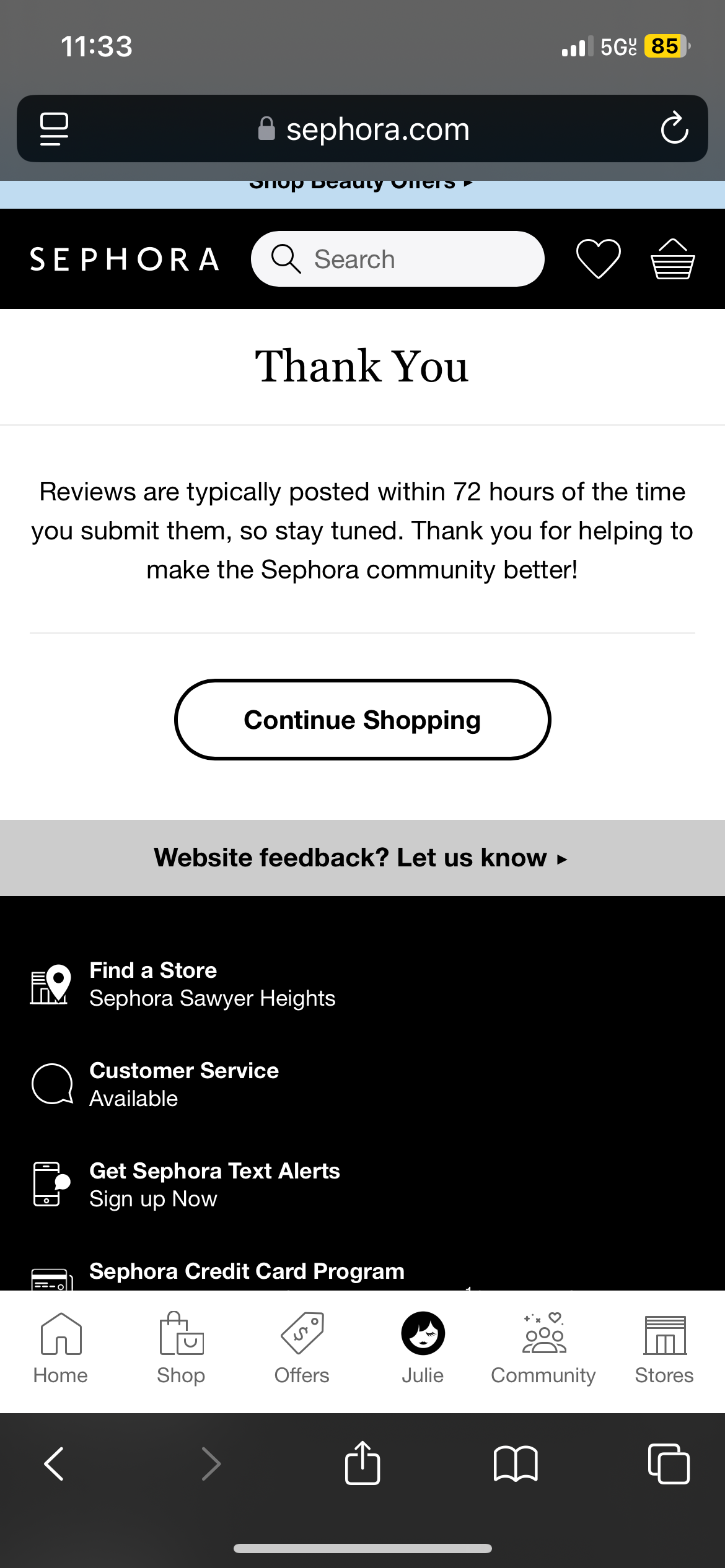Go back in the browser

tap(55, 1464)
